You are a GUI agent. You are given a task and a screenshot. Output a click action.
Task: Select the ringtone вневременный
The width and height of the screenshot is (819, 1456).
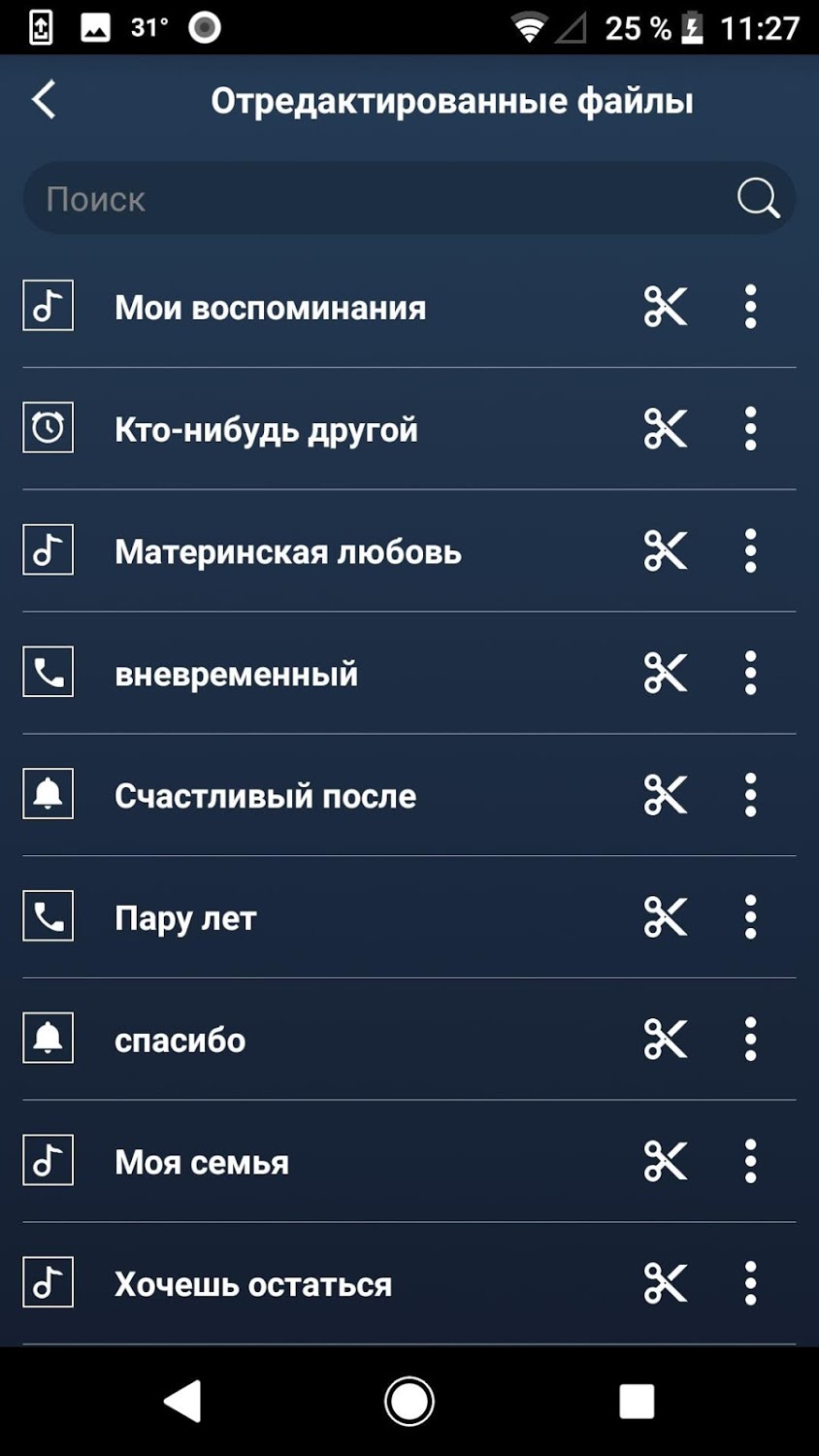coord(237,674)
